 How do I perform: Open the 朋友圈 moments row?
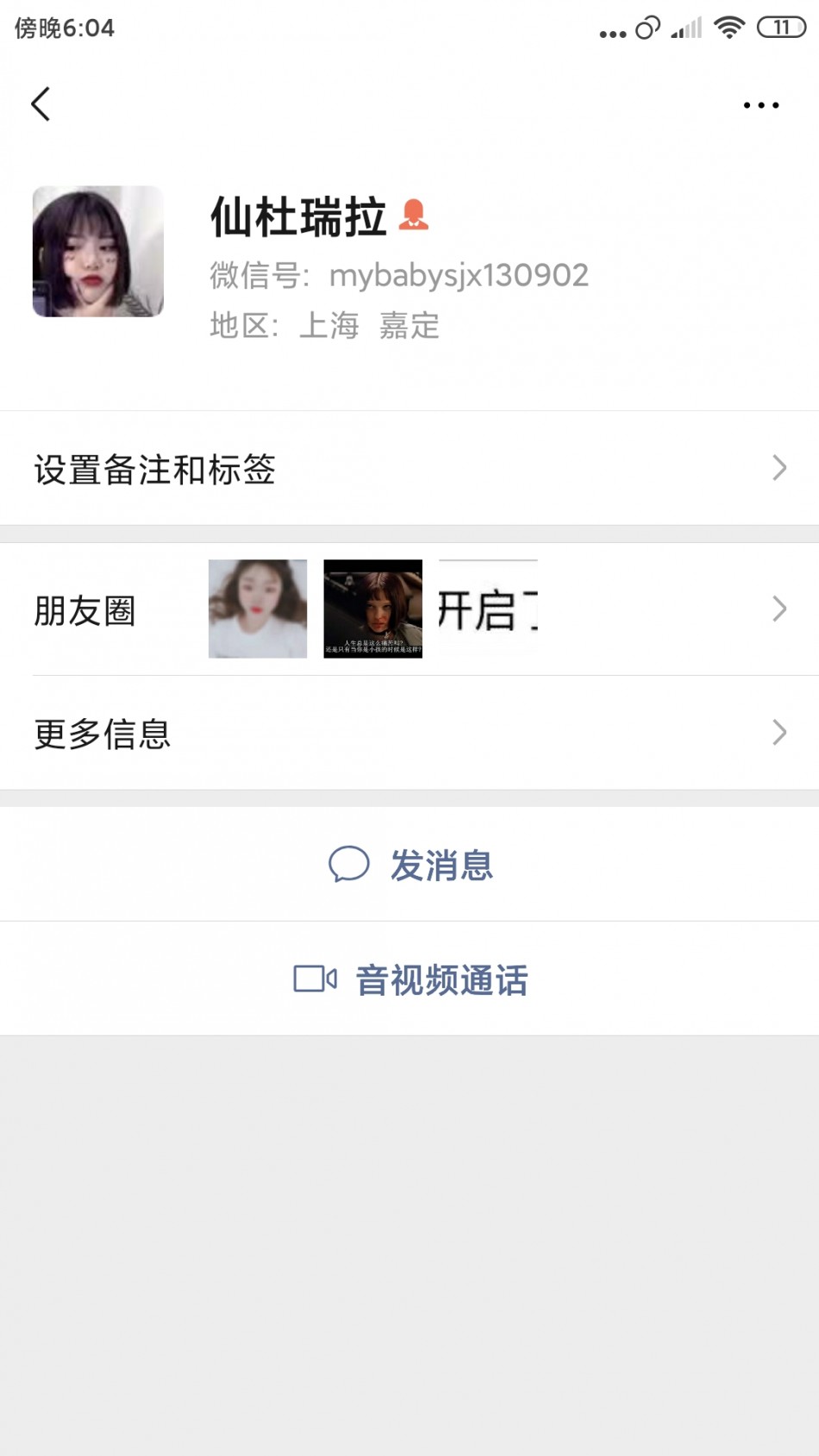409,609
